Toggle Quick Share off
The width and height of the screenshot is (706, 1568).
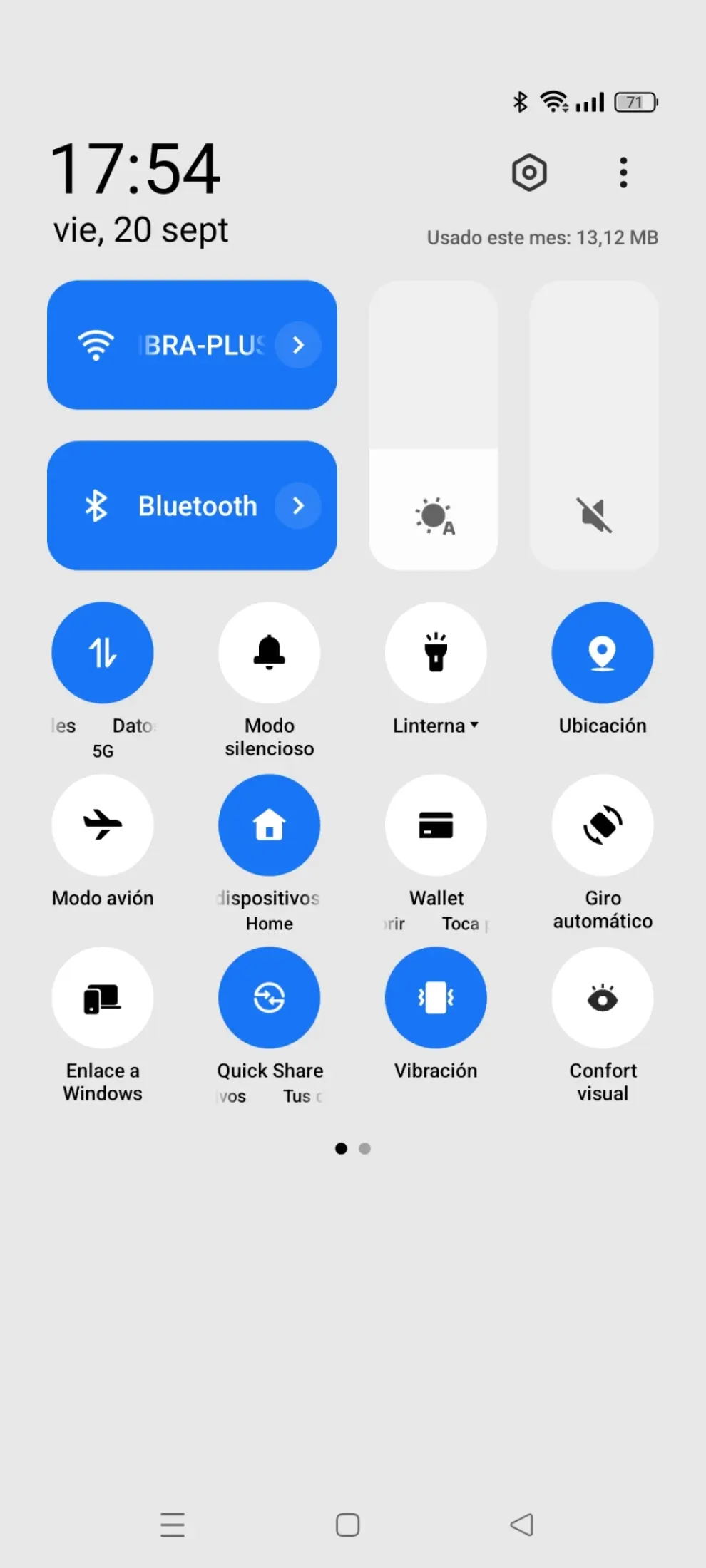tap(270, 998)
